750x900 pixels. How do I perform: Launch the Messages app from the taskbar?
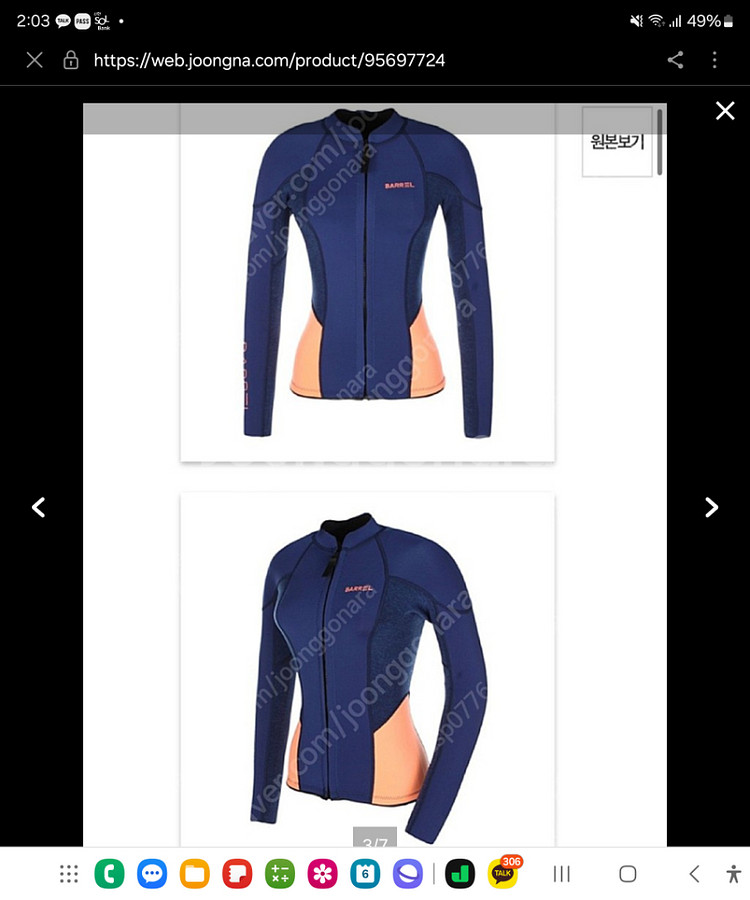point(152,874)
